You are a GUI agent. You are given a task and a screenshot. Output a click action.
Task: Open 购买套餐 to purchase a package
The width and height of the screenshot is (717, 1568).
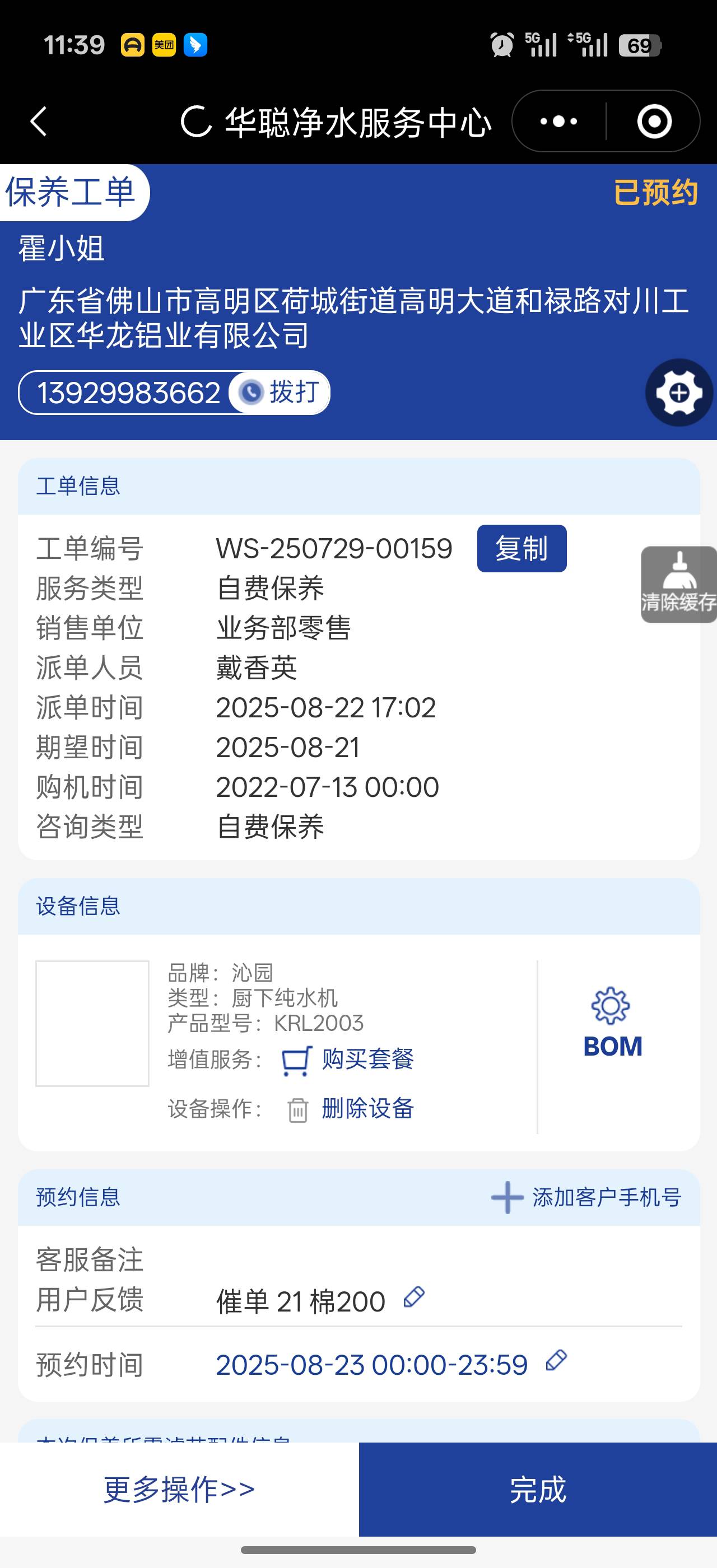pyautogui.click(x=348, y=1060)
